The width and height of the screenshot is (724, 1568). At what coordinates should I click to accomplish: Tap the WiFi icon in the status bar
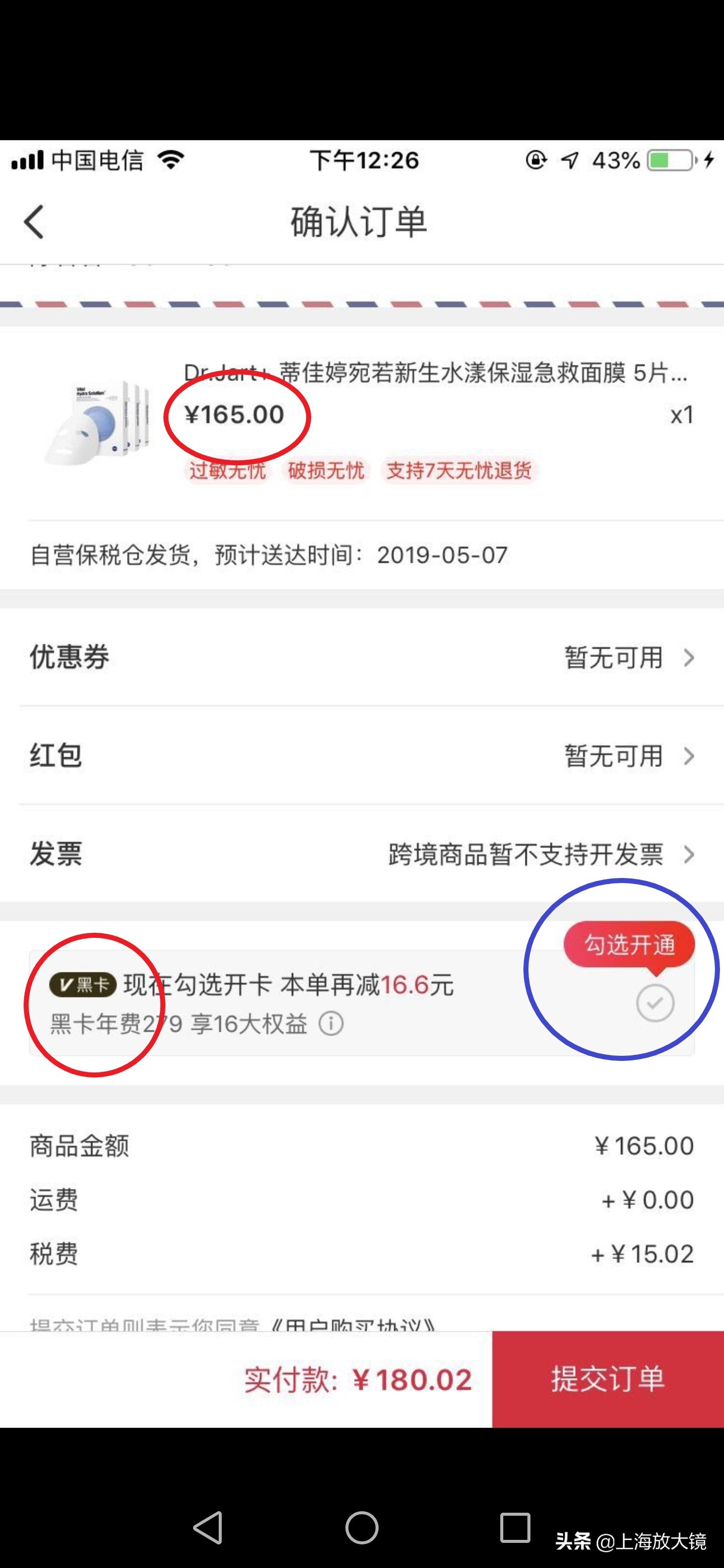[171, 159]
